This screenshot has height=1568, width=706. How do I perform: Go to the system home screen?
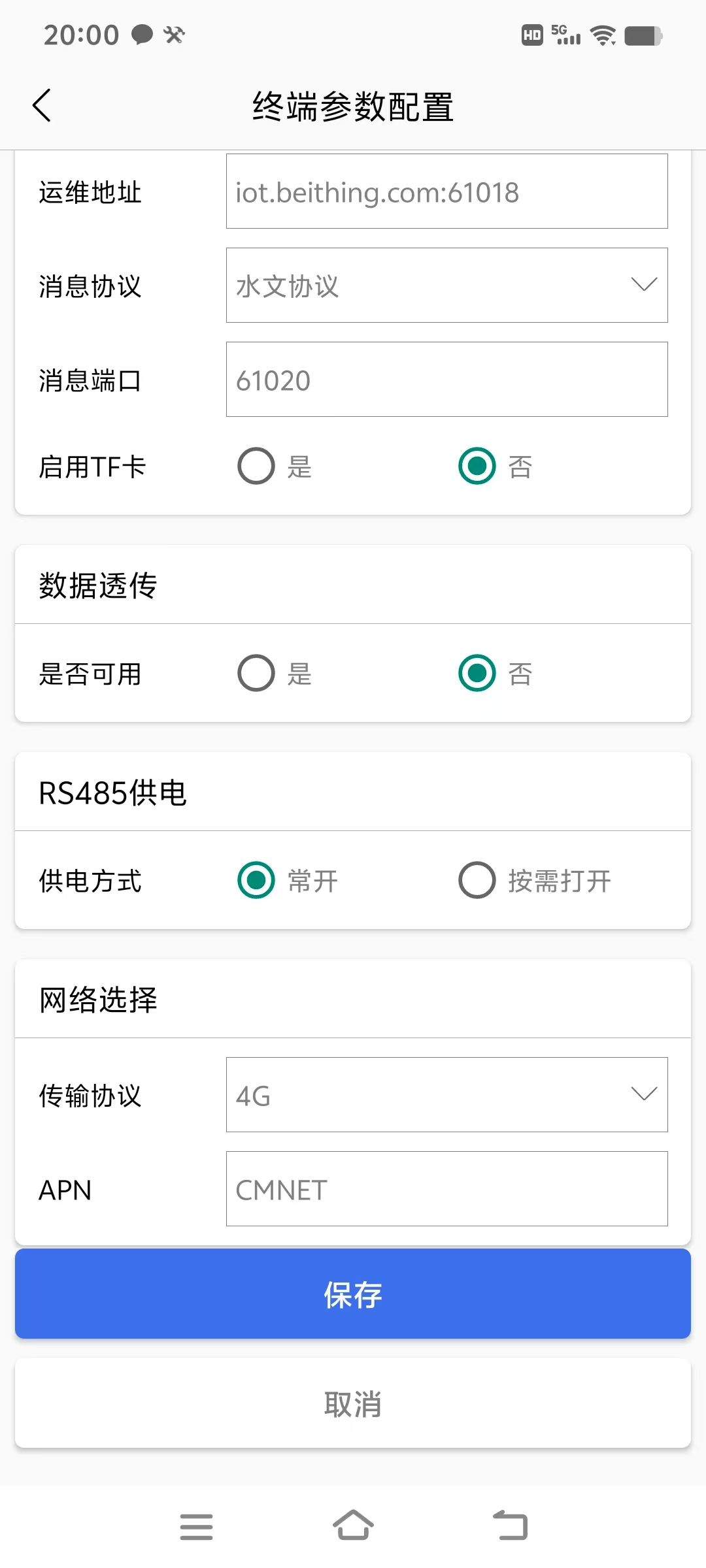353,1526
